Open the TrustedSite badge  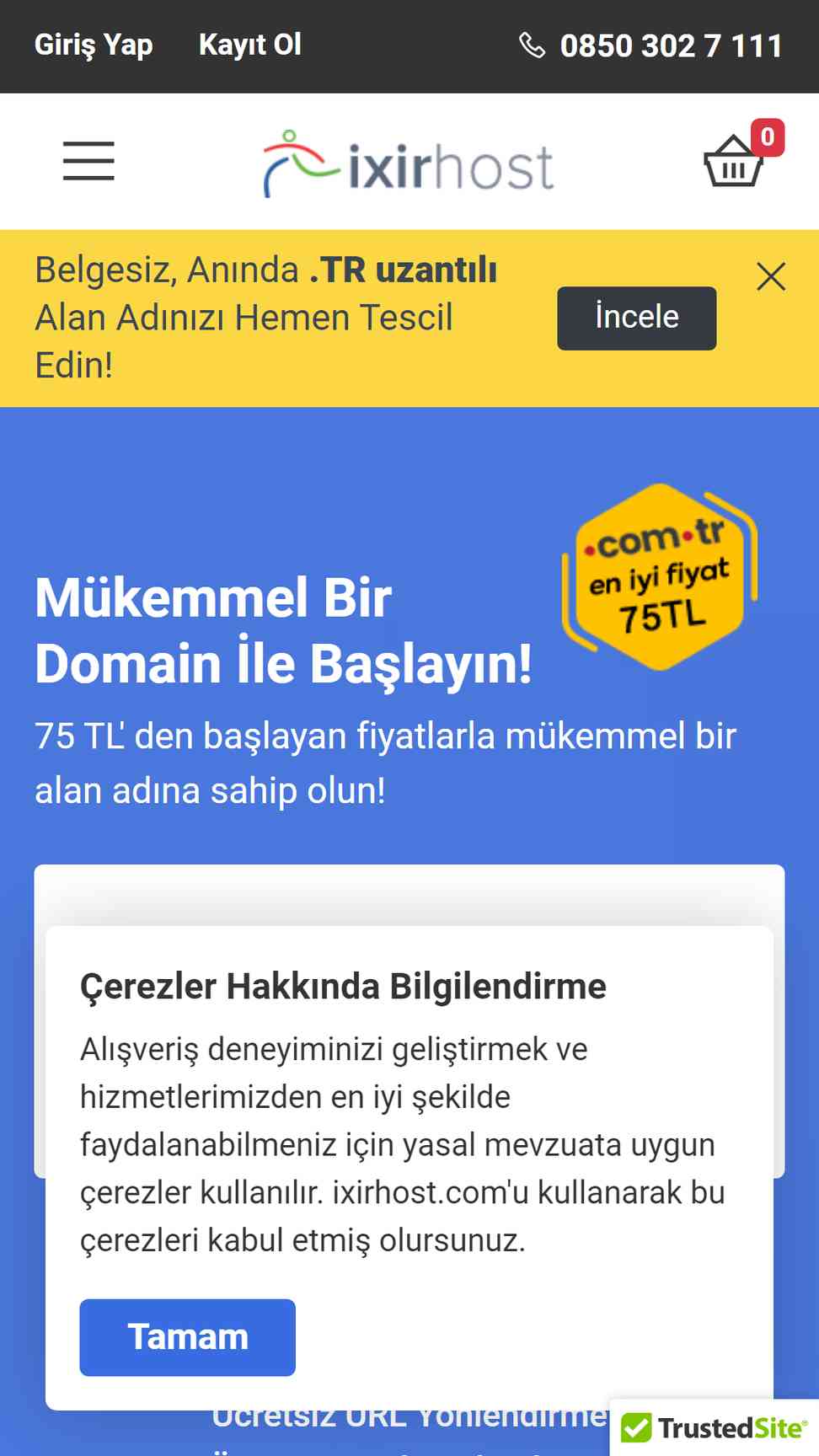click(x=715, y=1428)
